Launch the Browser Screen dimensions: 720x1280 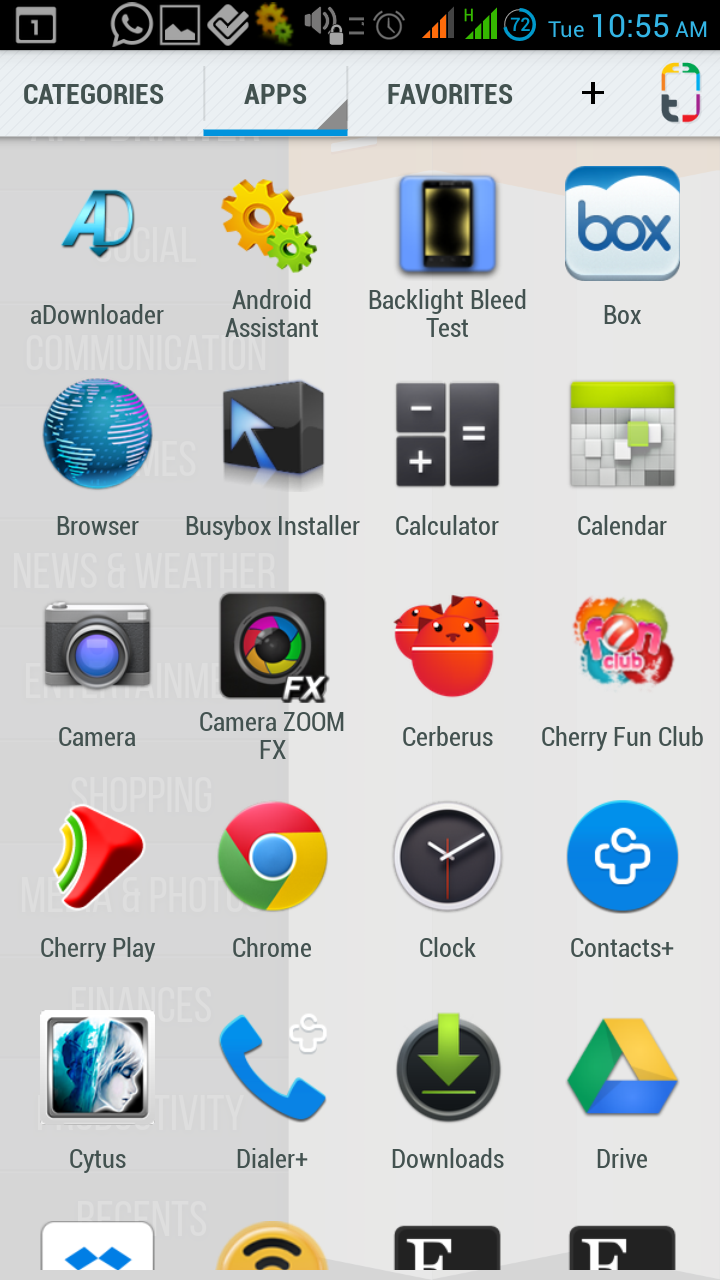[x=97, y=435]
